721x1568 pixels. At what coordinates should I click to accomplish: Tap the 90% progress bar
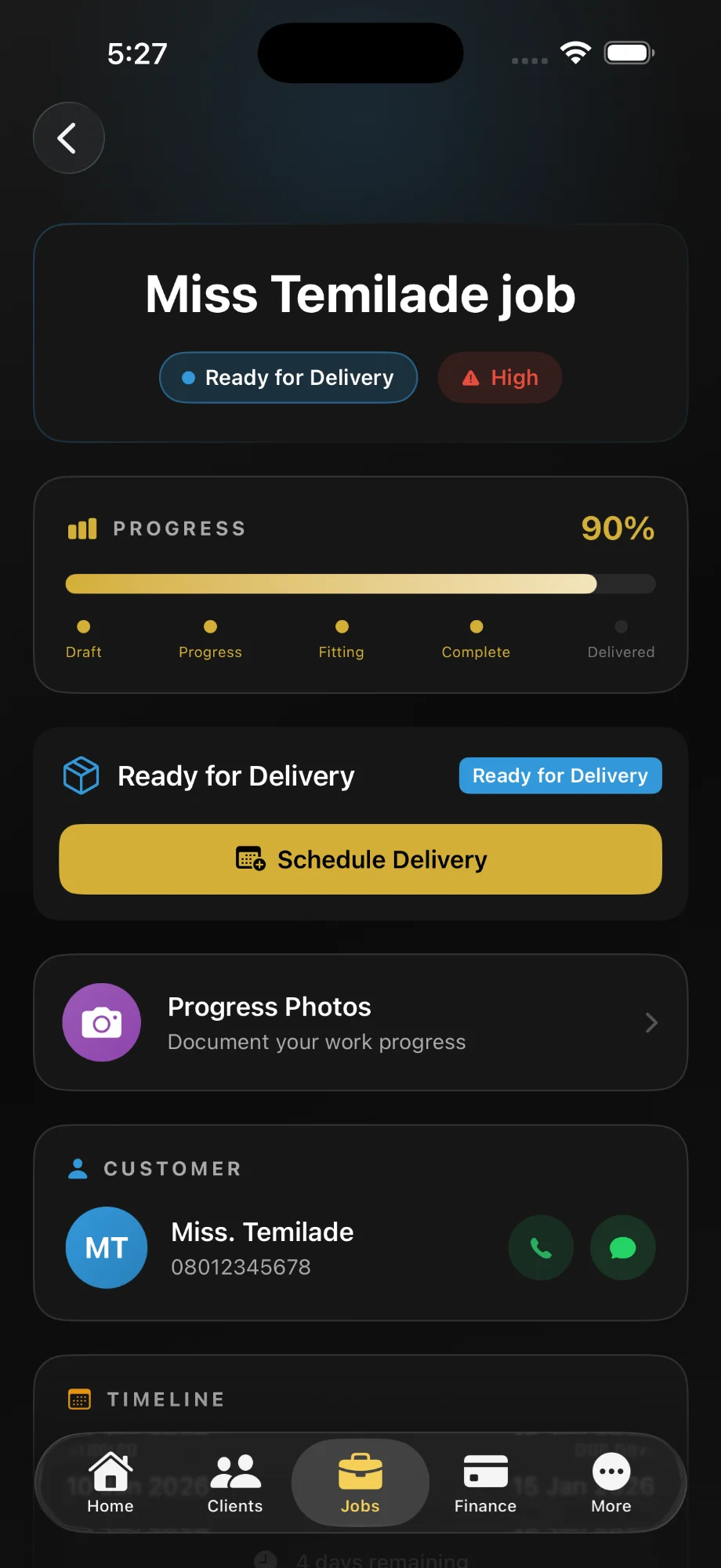click(x=360, y=583)
